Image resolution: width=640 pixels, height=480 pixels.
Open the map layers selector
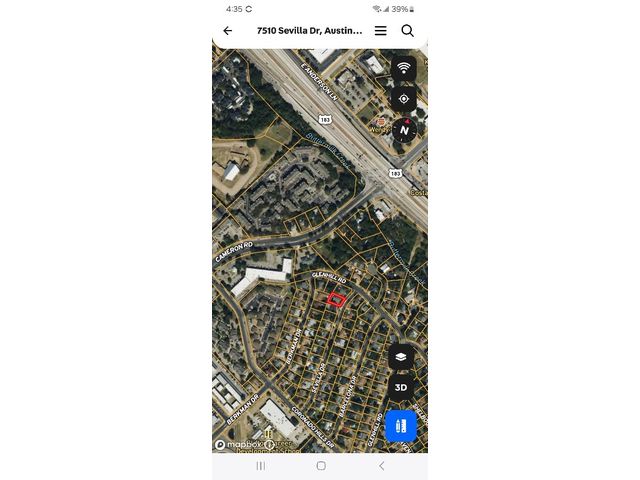click(400, 356)
